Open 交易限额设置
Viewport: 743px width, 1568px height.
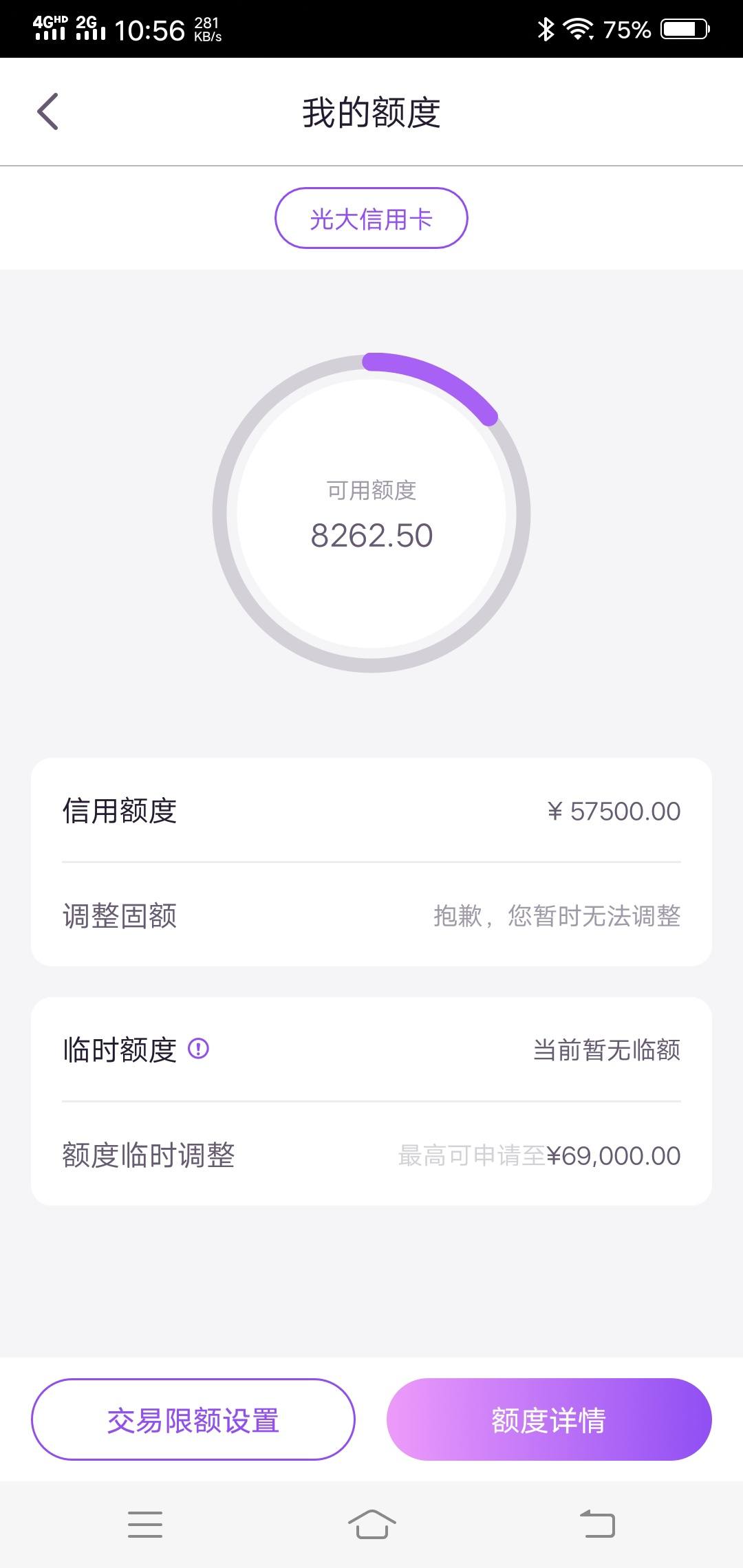pos(193,1419)
